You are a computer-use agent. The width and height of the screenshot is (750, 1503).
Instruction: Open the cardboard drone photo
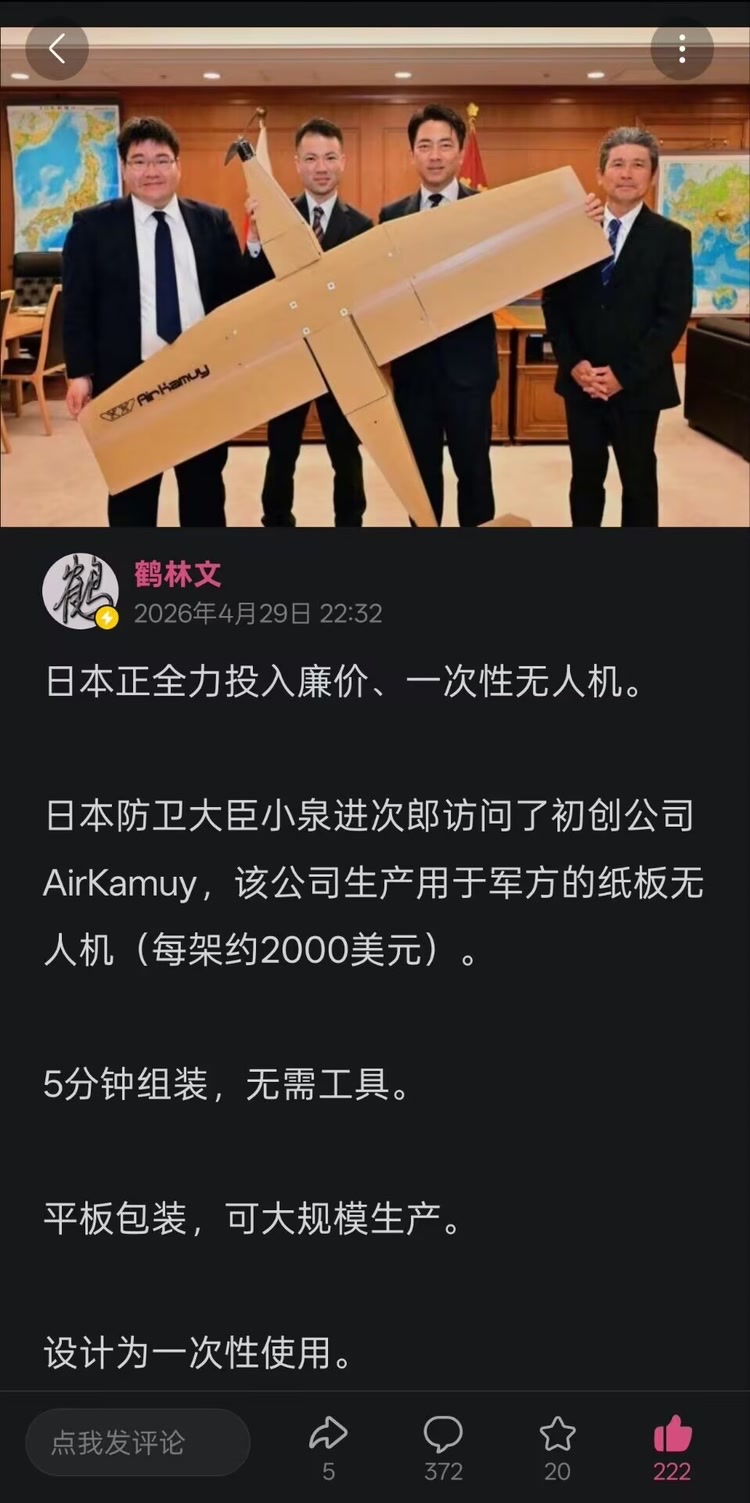[x=375, y=300]
